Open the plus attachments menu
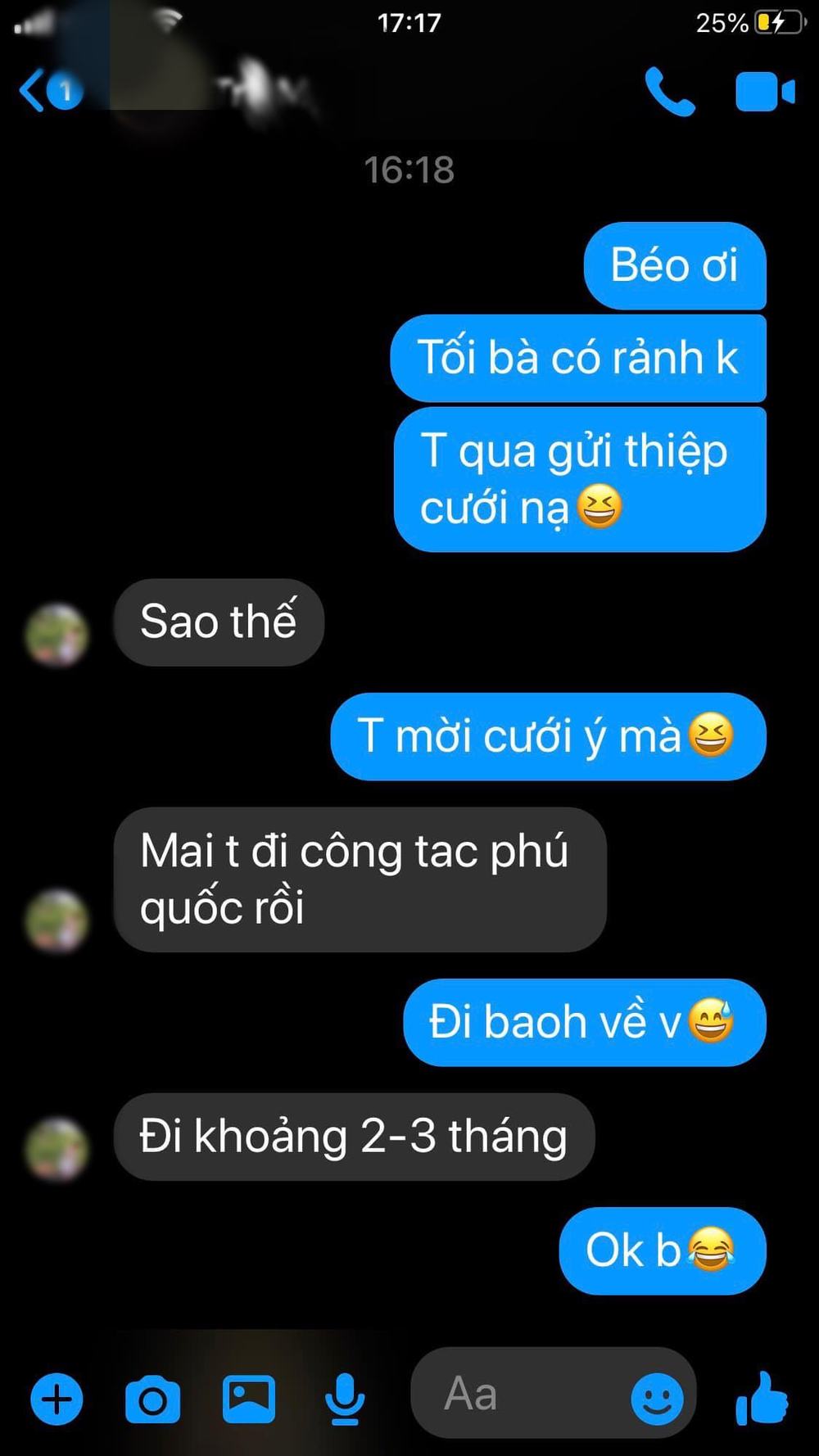Image resolution: width=819 pixels, height=1456 pixels. click(x=57, y=1399)
